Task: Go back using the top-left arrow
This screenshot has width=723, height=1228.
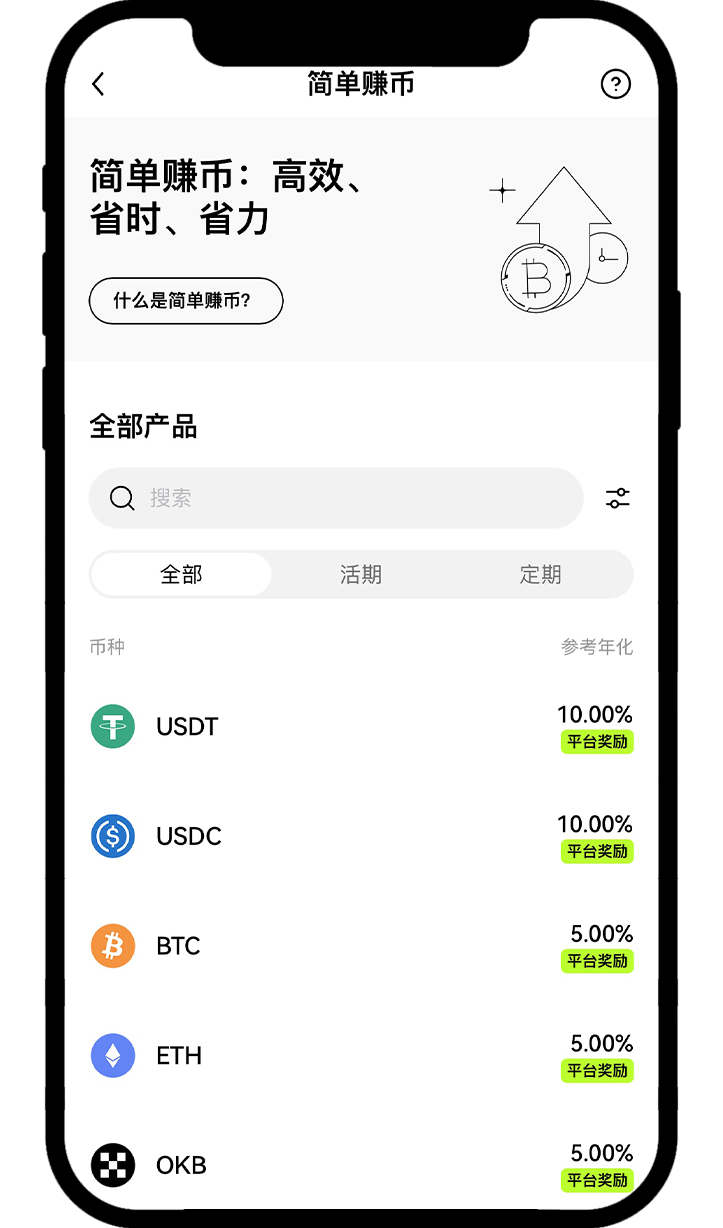Action: pyautogui.click(x=98, y=84)
